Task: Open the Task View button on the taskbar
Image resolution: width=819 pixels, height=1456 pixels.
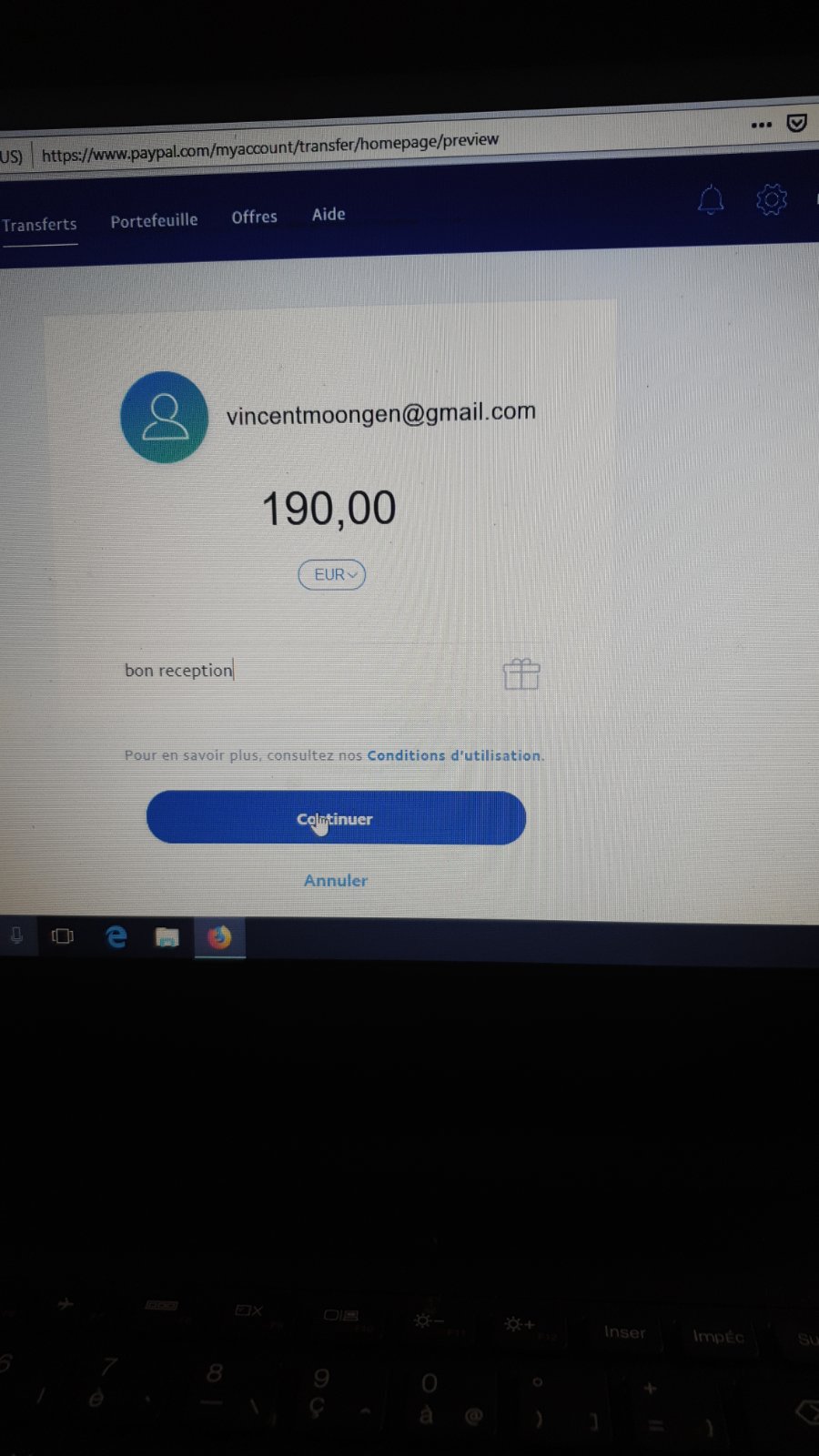Action: pyautogui.click(x=63, y=935)
